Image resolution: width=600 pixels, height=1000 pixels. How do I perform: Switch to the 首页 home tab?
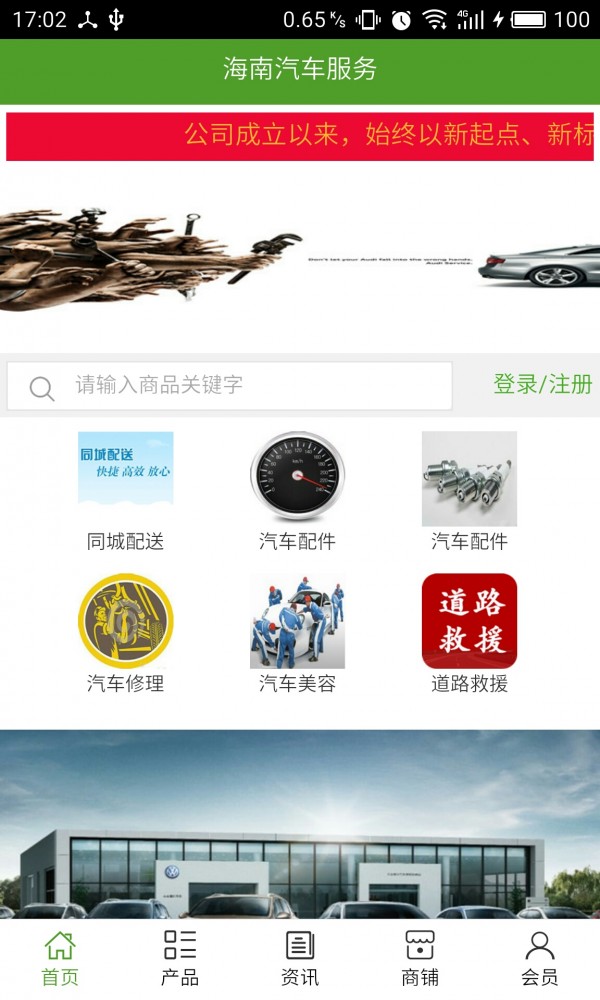60,958
